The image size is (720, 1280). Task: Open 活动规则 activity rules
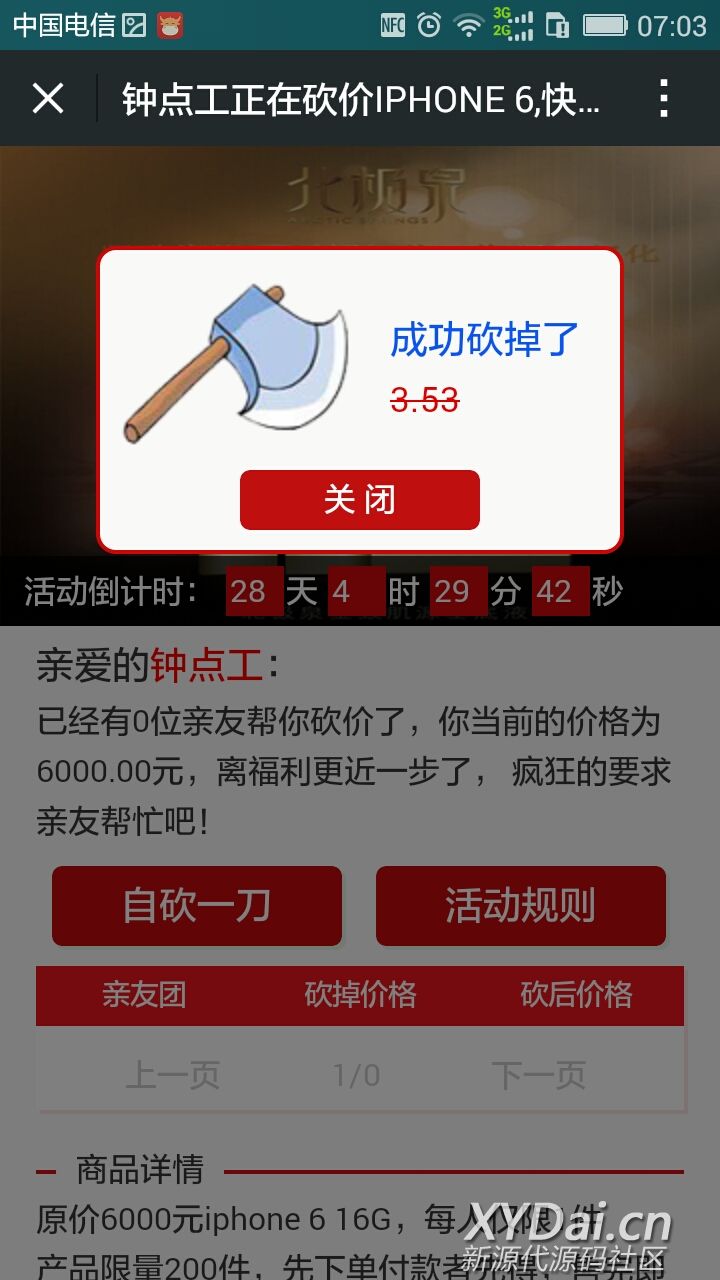pyautogui.click(x=520, y=906)
